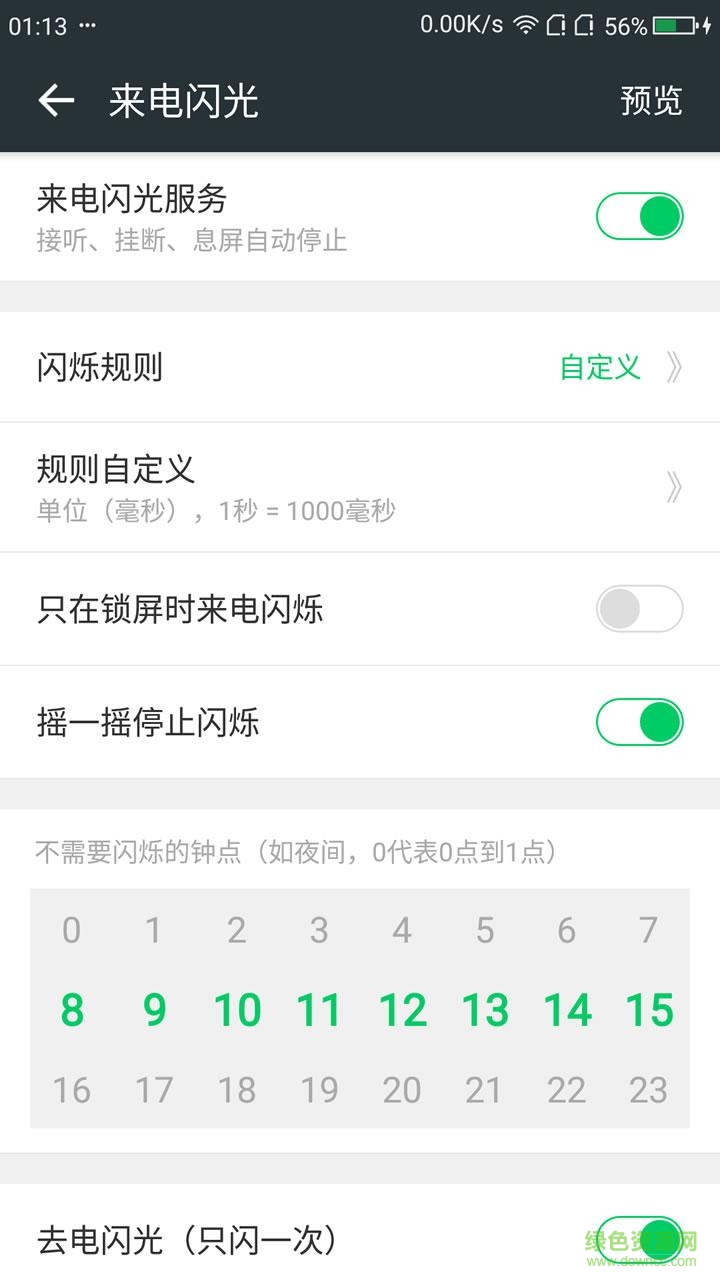Disable the 来电闪光服务 switch
Screen dimensions: 720x1280
tap(639, 216)
